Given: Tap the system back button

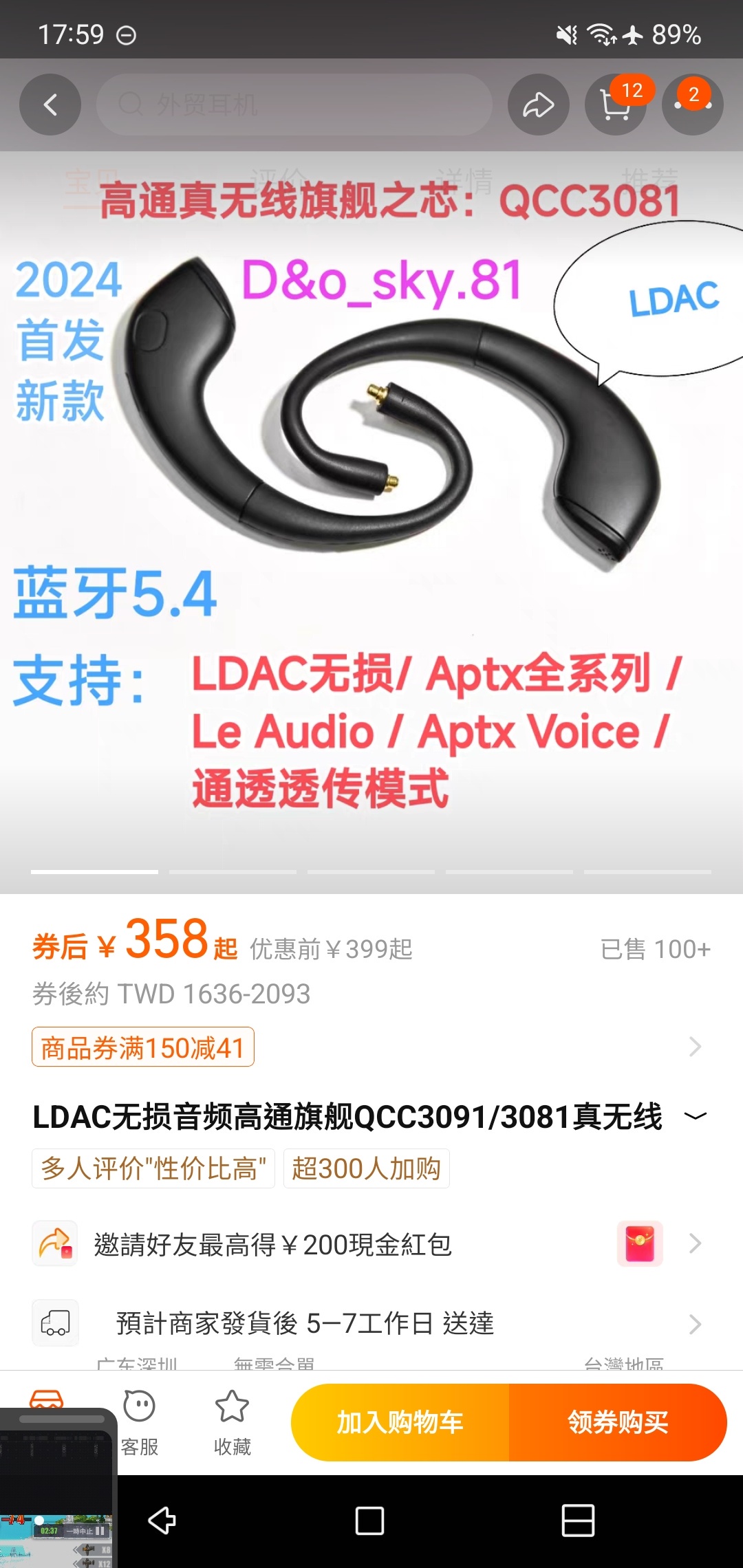Looking at the screenshot, I should pyautogui.click(x=162, y=1521).
